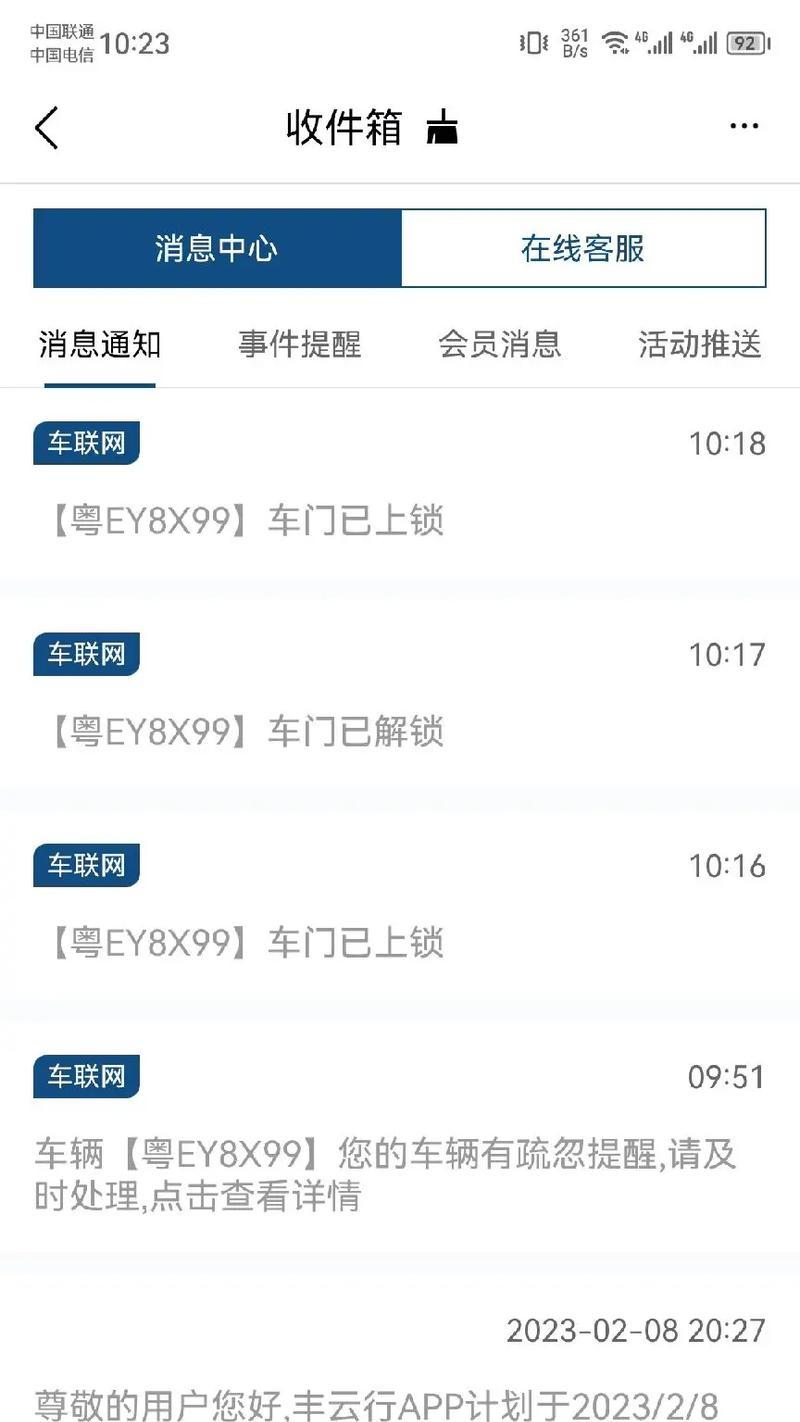Open the 09:51 疏忽提醒 message
The image size is (800, 1422).
tap(400, 1135)
